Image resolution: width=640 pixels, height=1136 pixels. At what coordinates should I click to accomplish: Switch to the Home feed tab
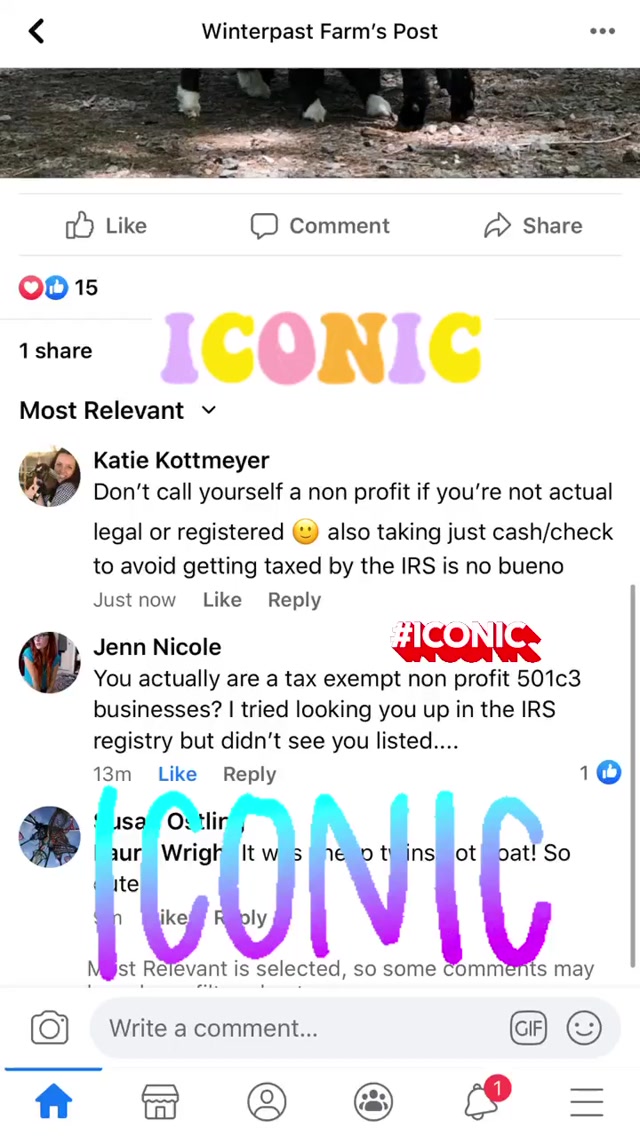click(x=54, y=1102)
